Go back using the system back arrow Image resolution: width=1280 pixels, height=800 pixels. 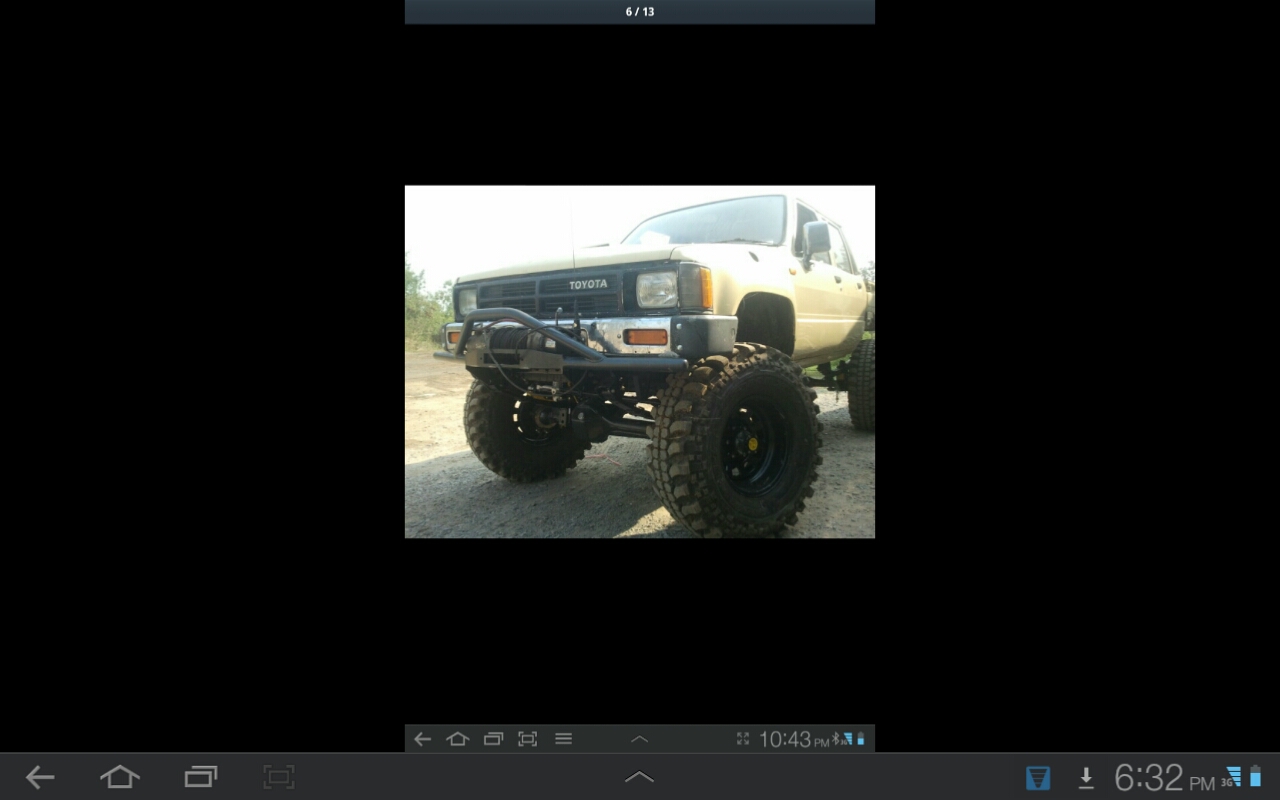click(x=40, y=777)
